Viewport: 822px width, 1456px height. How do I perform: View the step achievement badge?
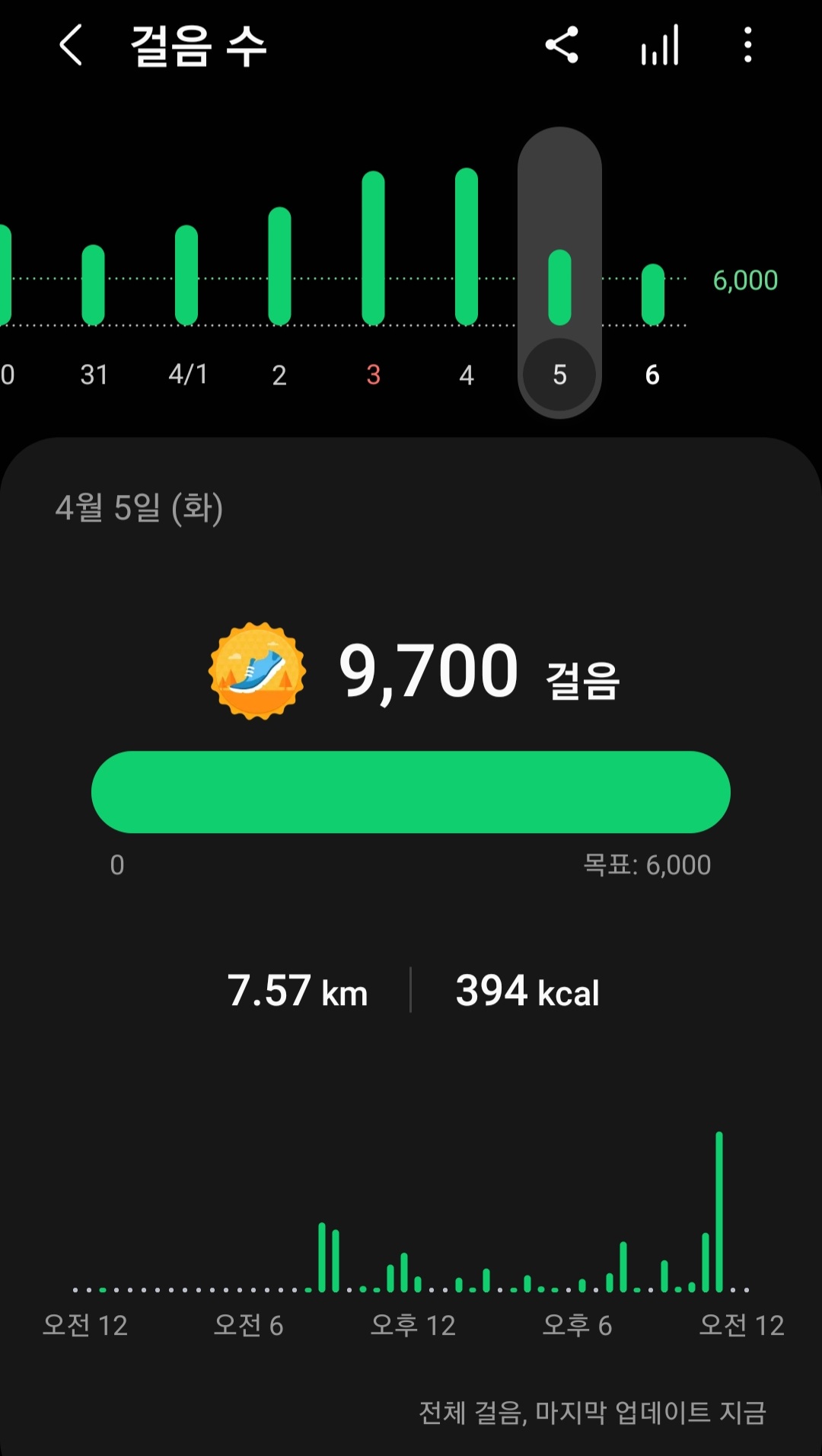pyautogui.click(x=258, y=671)
